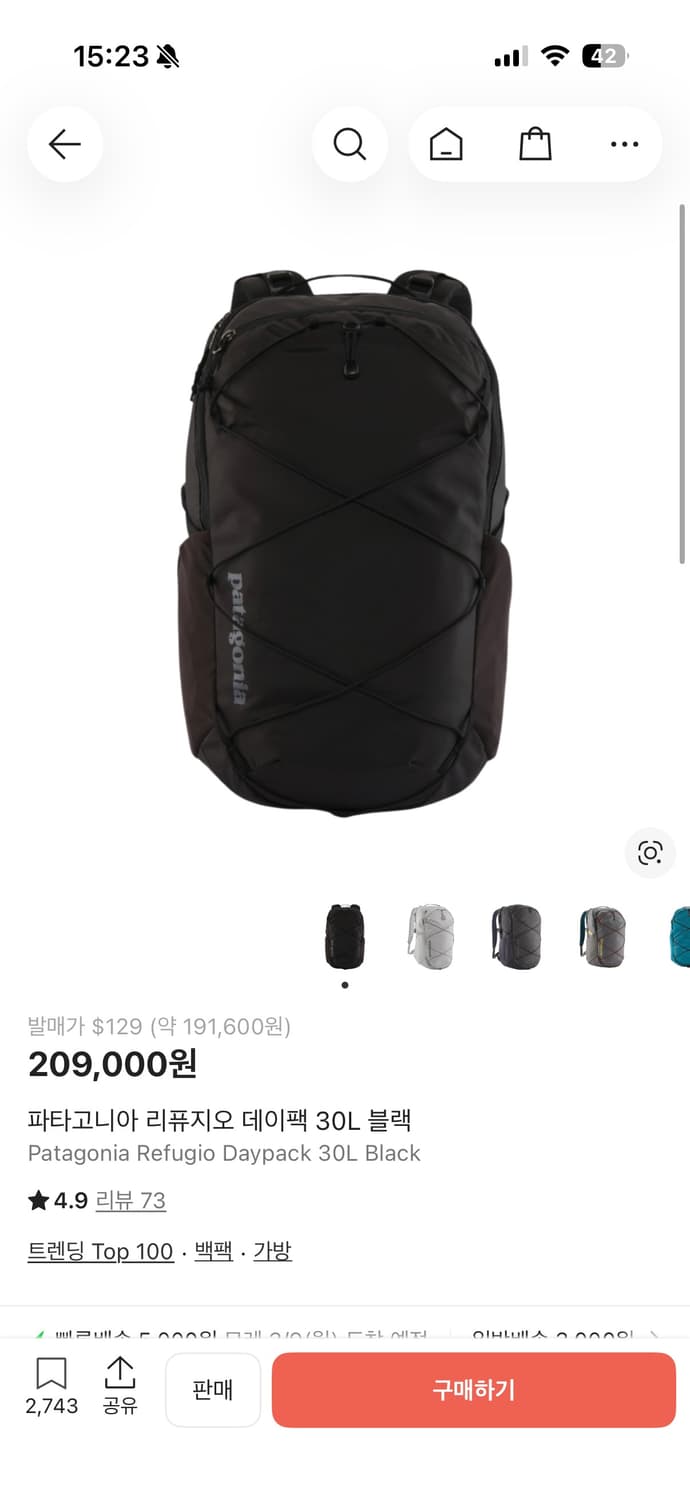This screenshot has width=690, height=1500.
Task: Tap the 구매하기 buy button
Action: (473, 1389)
